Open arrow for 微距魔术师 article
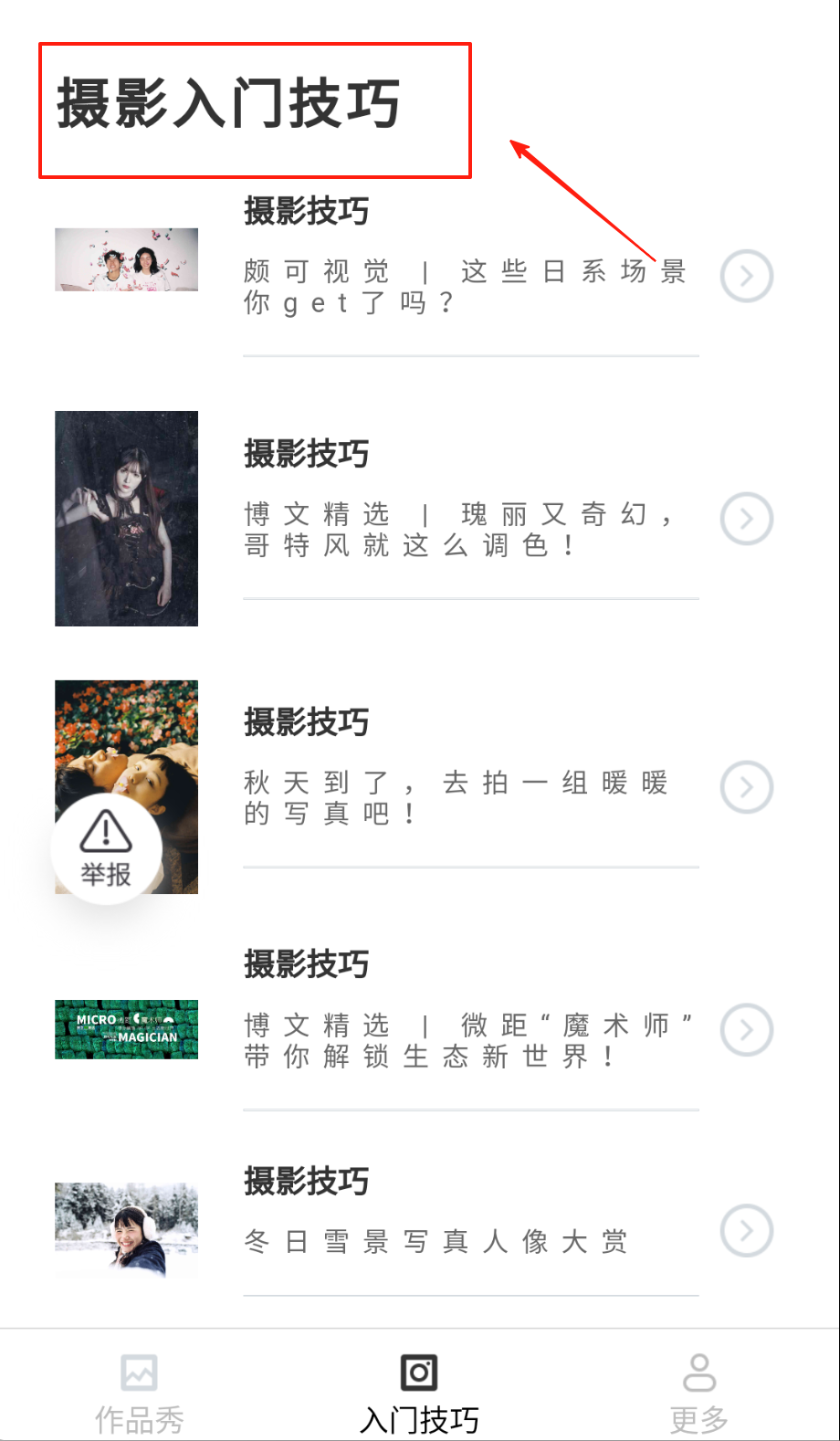The height and width of the screenshot is (1441, 840). pyautogui.click(x=747, y=1030)
